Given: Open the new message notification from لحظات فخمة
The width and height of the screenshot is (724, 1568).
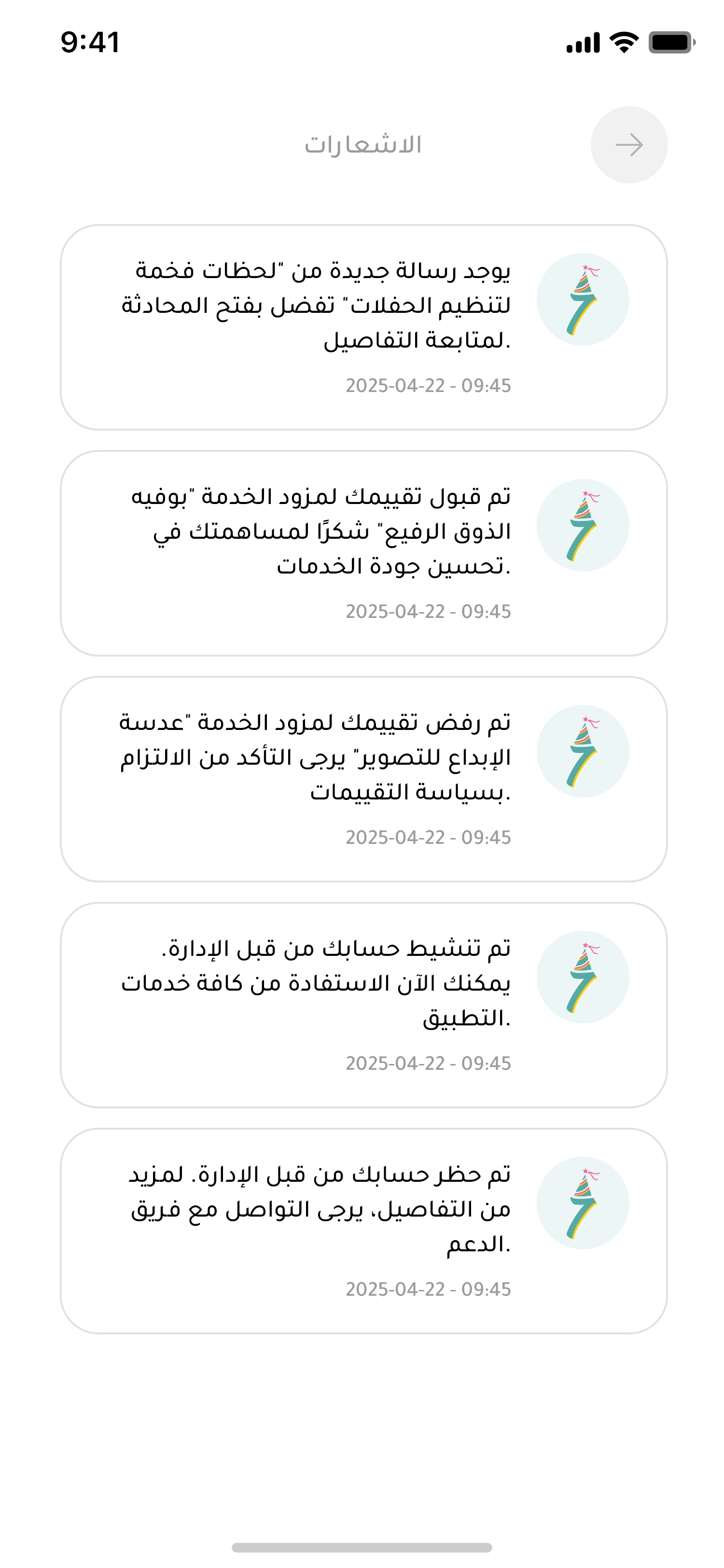Looking at the screenshot, I should click(363, 327).
